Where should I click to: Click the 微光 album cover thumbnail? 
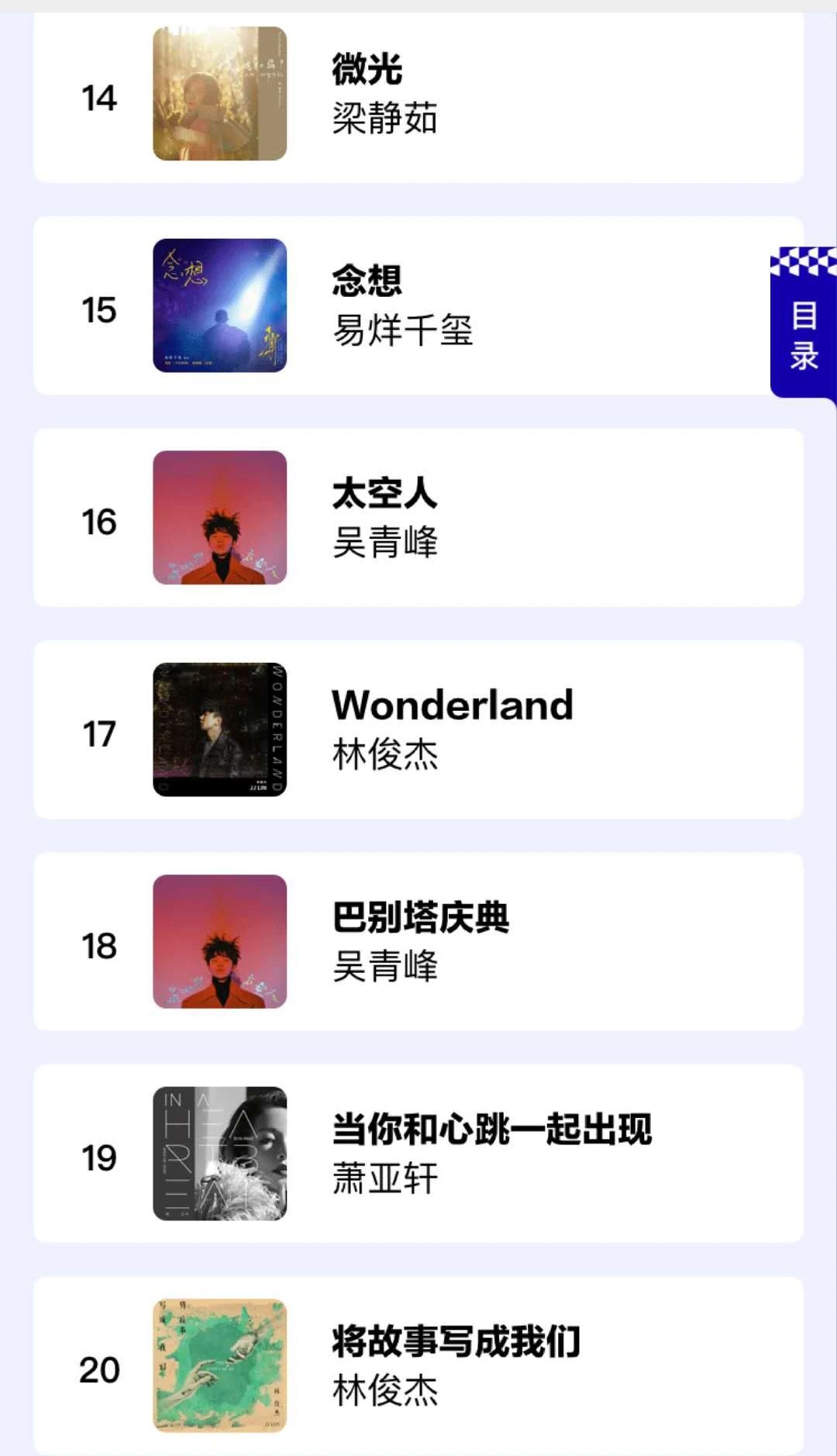click(x=219, y=97)
